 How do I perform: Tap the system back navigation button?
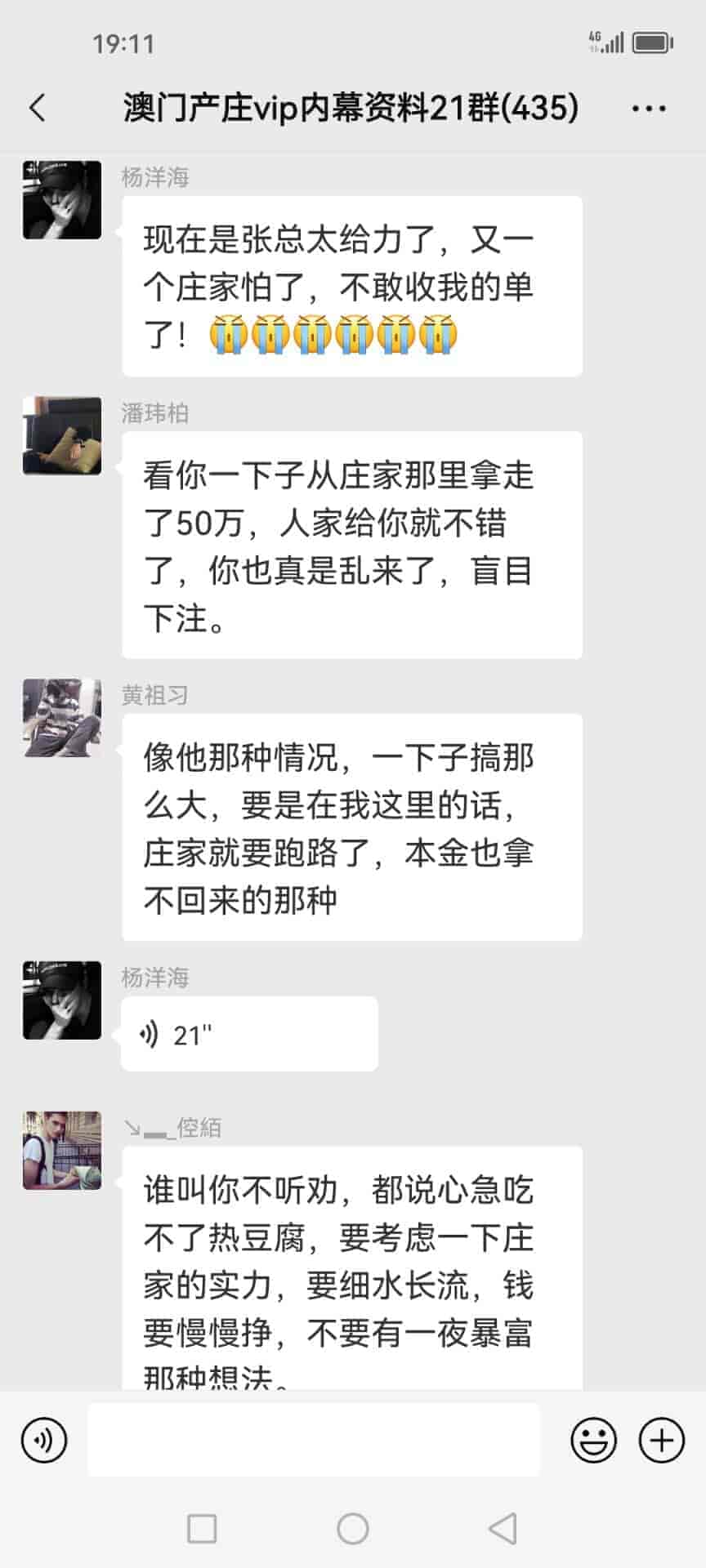(x=503, y=1528)
